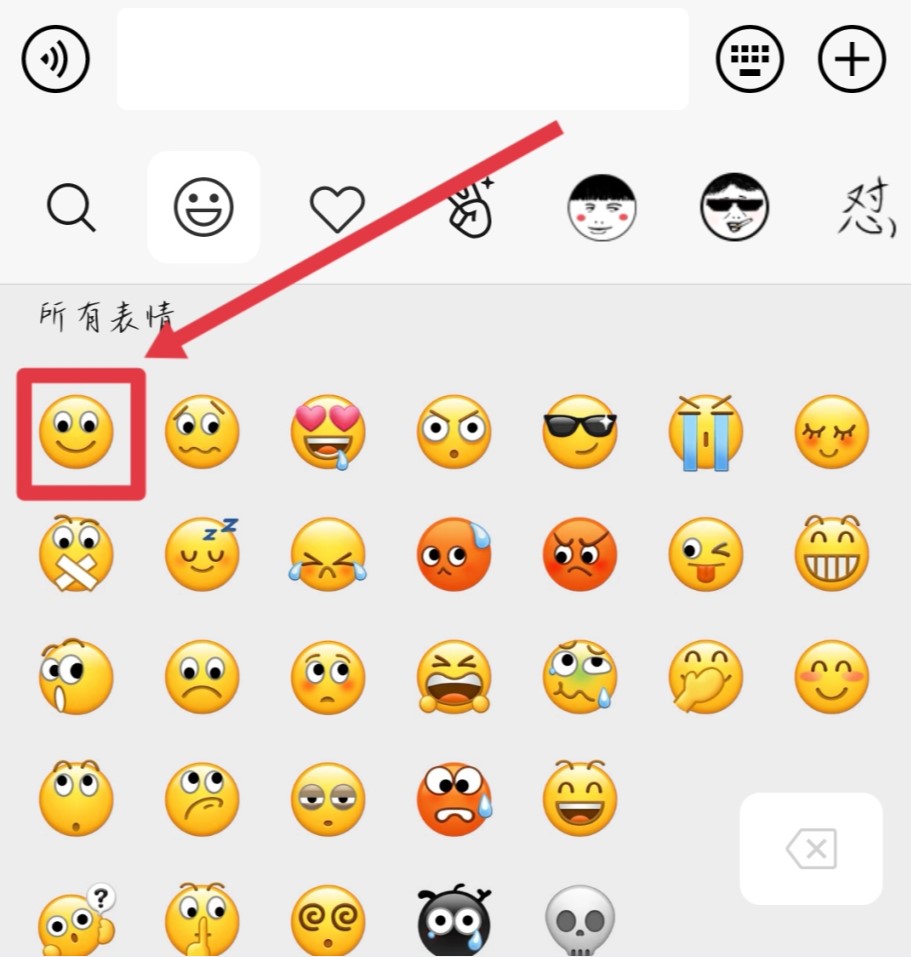
Task: Insert the winking tongue-out emoji
Action: click(706, 554)
